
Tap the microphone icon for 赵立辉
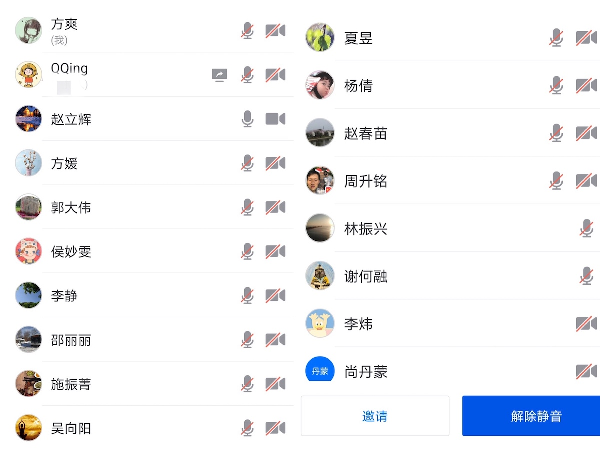click(247, 119)
